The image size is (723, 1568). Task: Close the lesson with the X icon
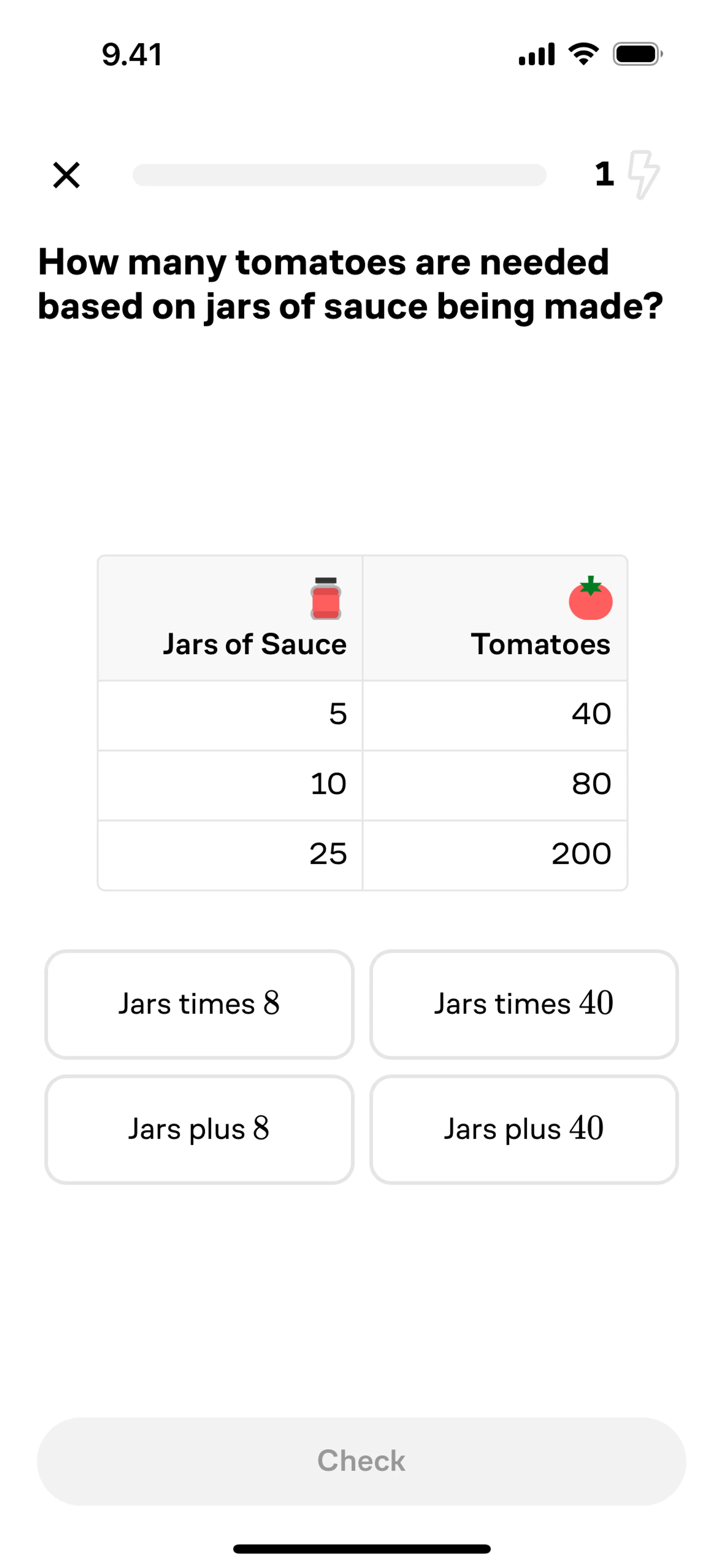(x=66, y=175)
